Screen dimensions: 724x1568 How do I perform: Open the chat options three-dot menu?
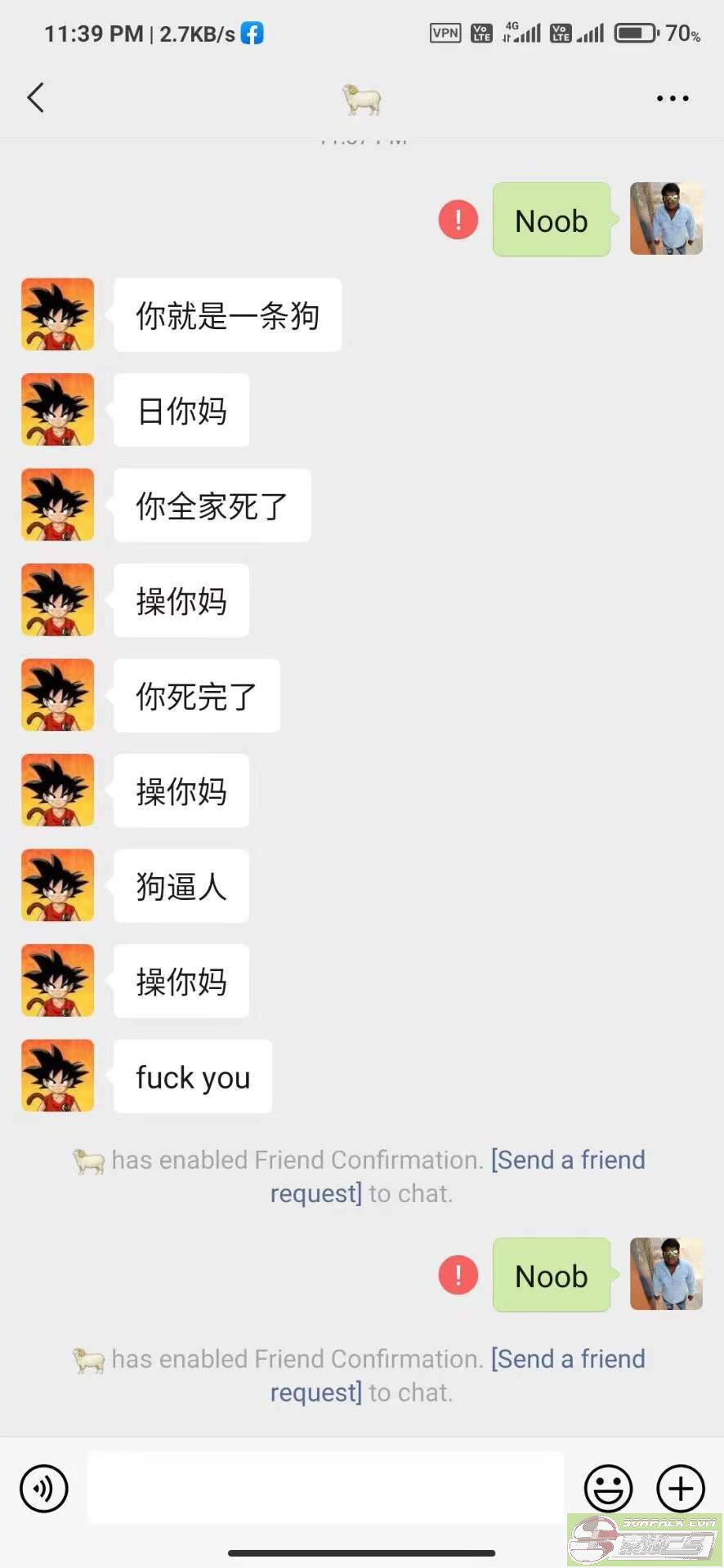click(x=673, y=99)
